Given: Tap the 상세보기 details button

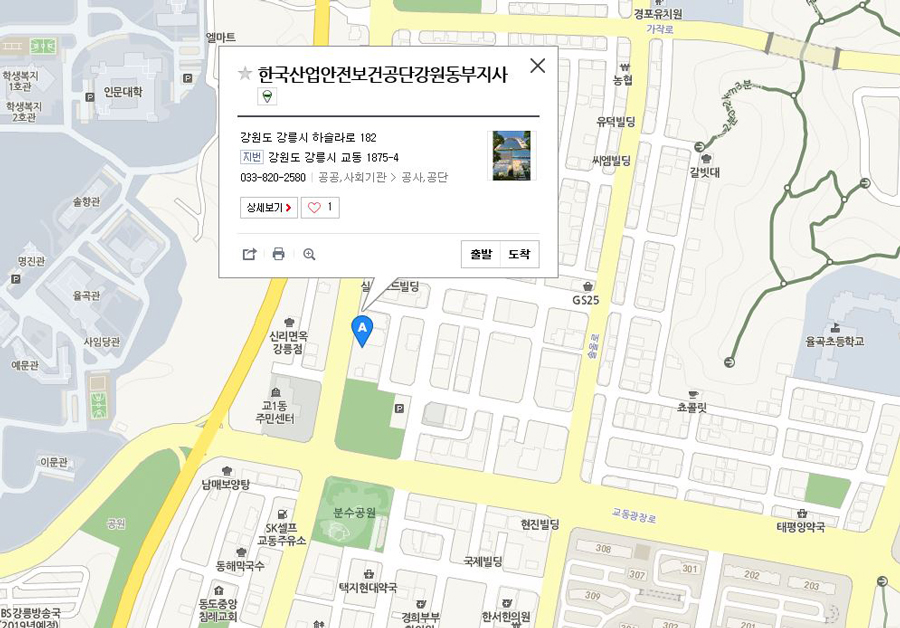Looking at the screenshot, I should 269,208.
